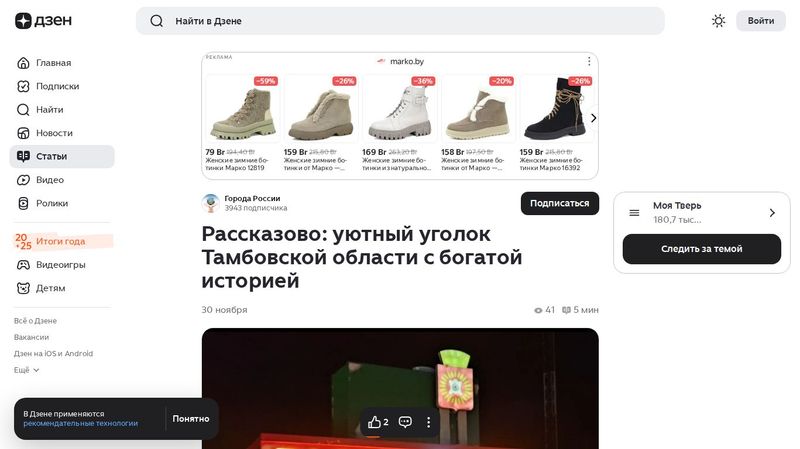Switch to the Видео section
Screen dimensions: 800x449
[x=50, y=180]
